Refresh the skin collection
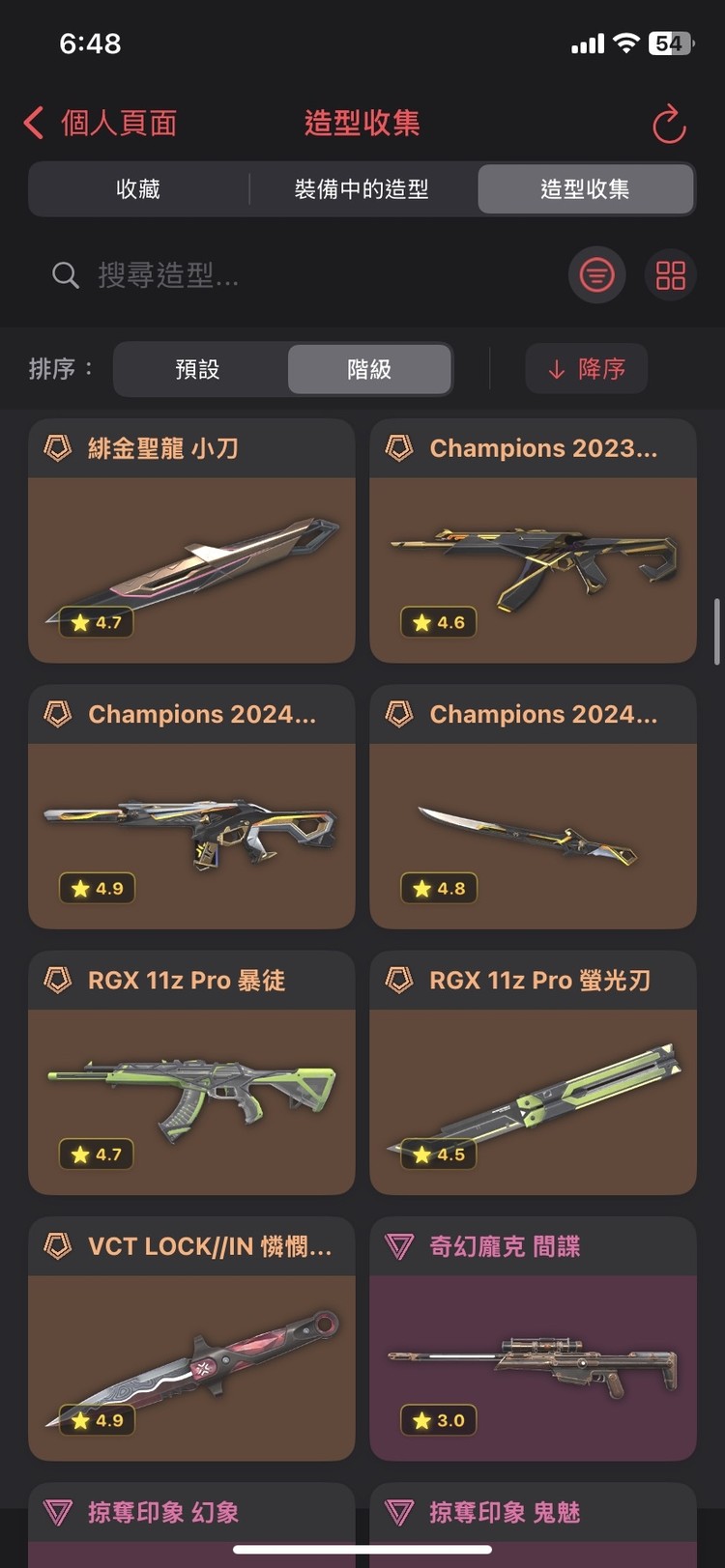Image resolution: width=725 pixels, height=1568 pixels. (x=669, y=124)
